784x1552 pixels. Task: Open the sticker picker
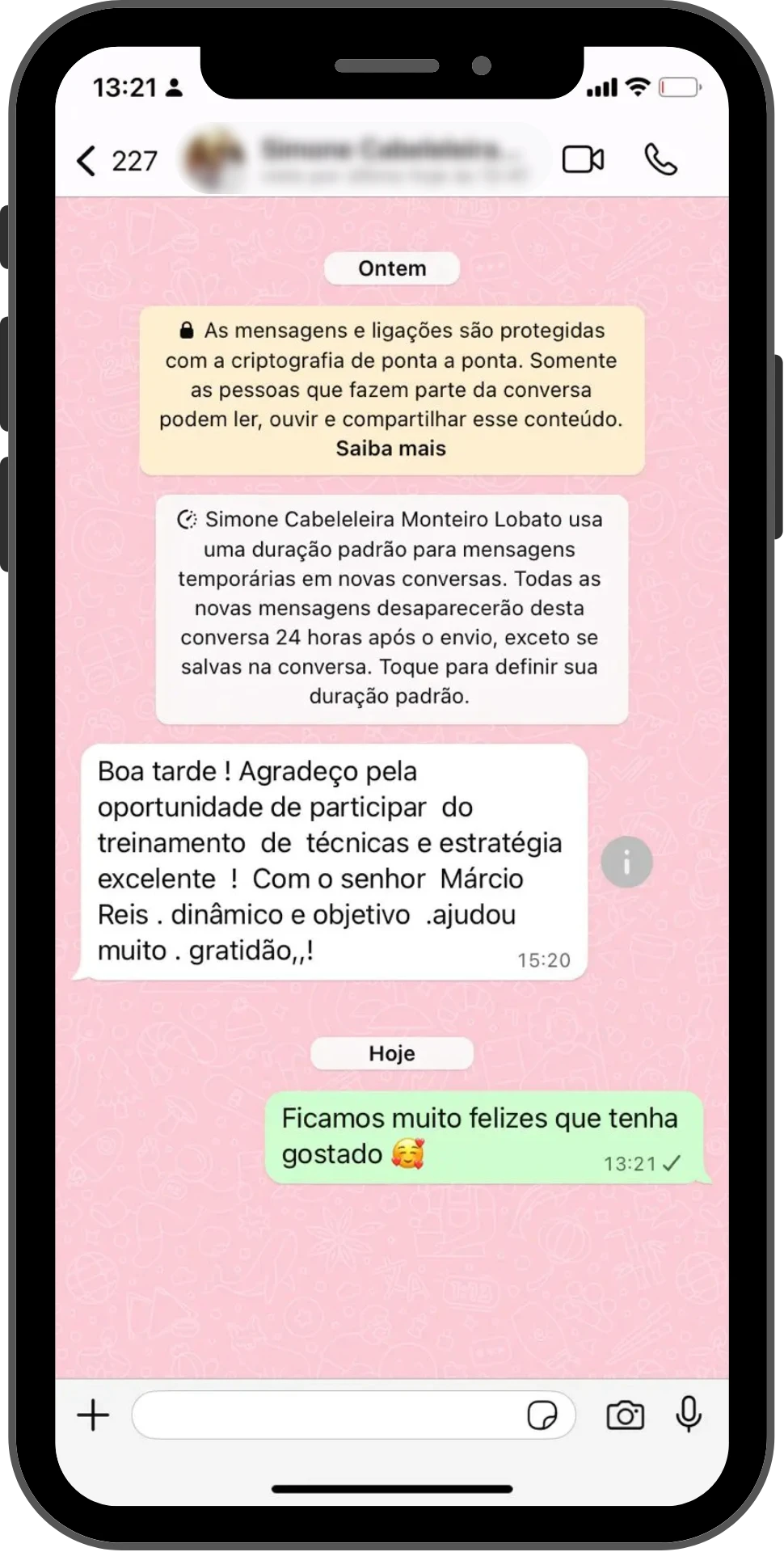pyautogui.click(x=542, y=1415)
